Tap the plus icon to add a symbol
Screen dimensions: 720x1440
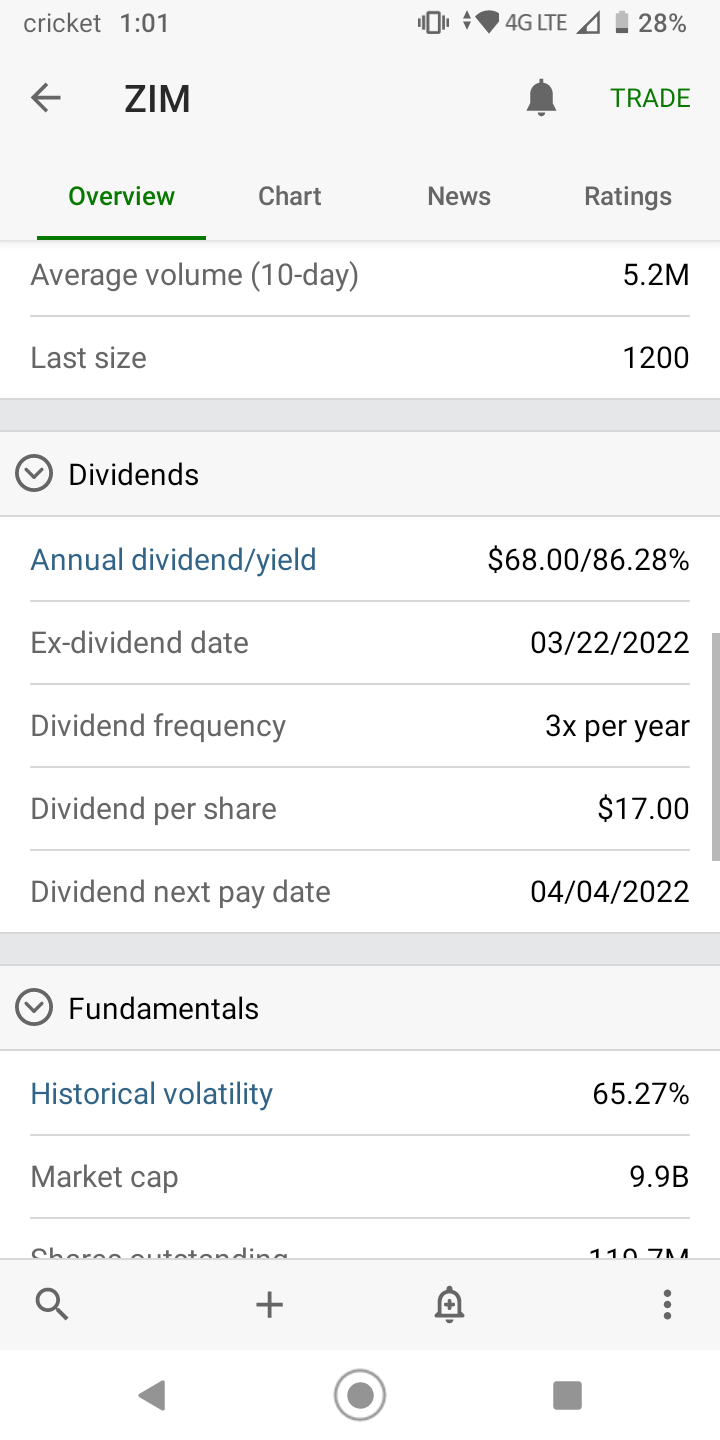(x=269, y=1304)
